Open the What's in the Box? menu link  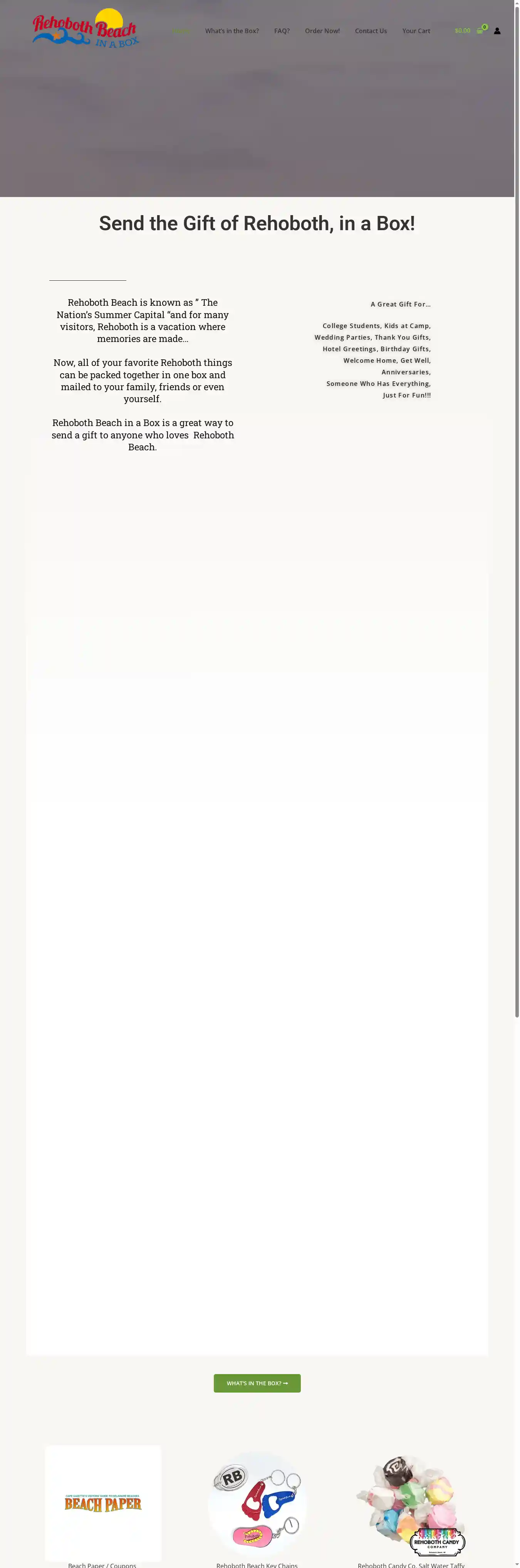(x=232, y=31)
